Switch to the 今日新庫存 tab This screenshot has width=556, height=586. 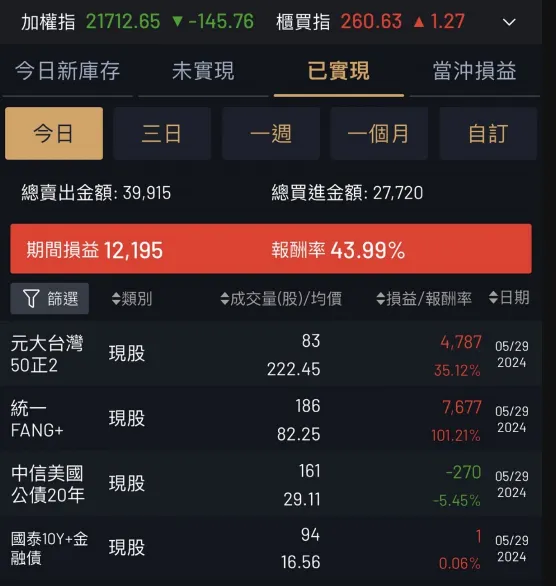pyautogui.click(x=68, y=71)
